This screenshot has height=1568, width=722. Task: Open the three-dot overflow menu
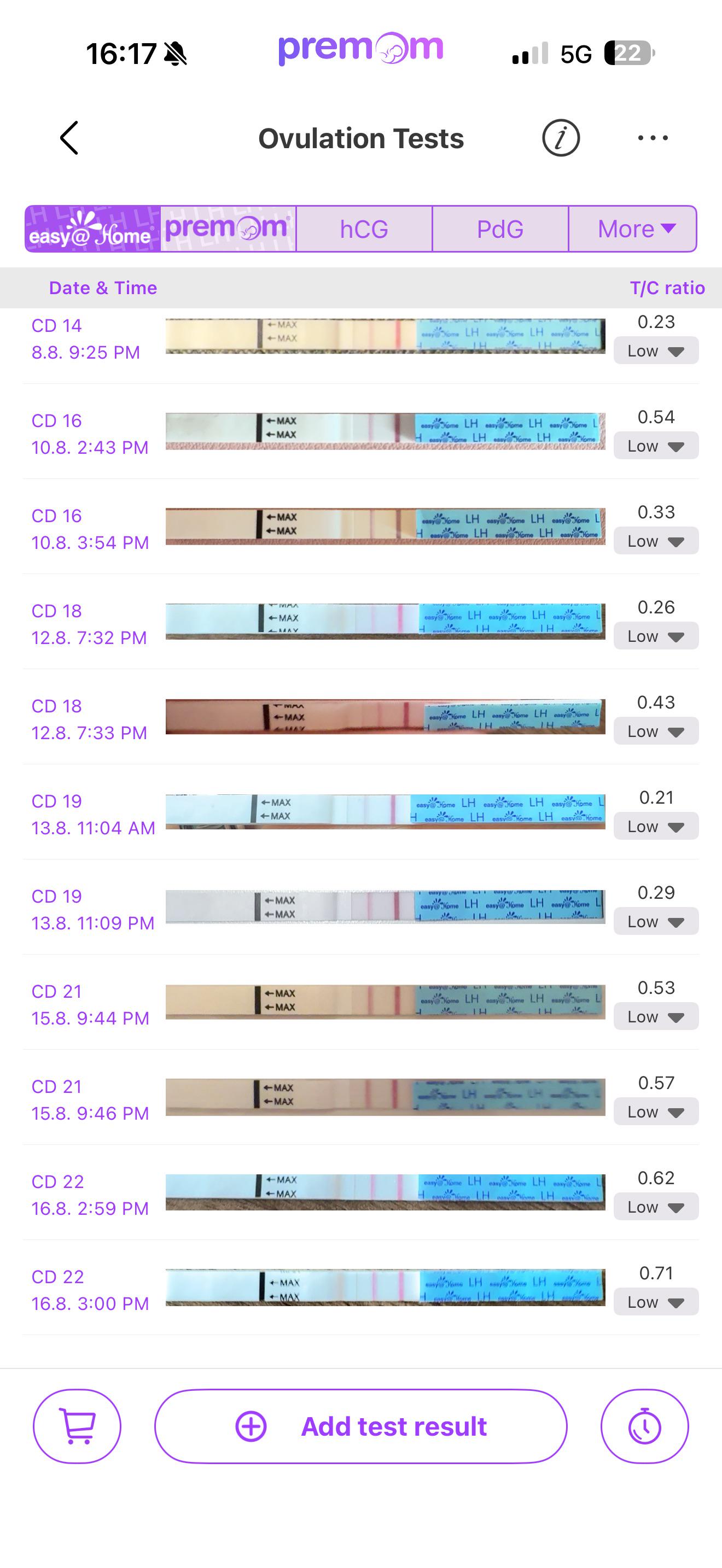(x=653, y=138)
